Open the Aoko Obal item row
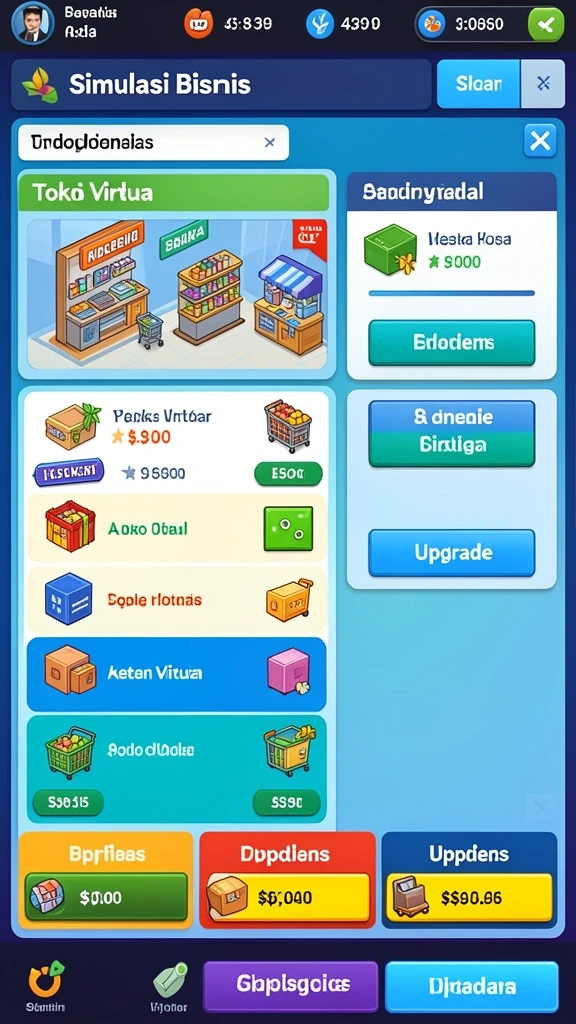Screen dimensions: 576x1024 (x=176, y=528)
